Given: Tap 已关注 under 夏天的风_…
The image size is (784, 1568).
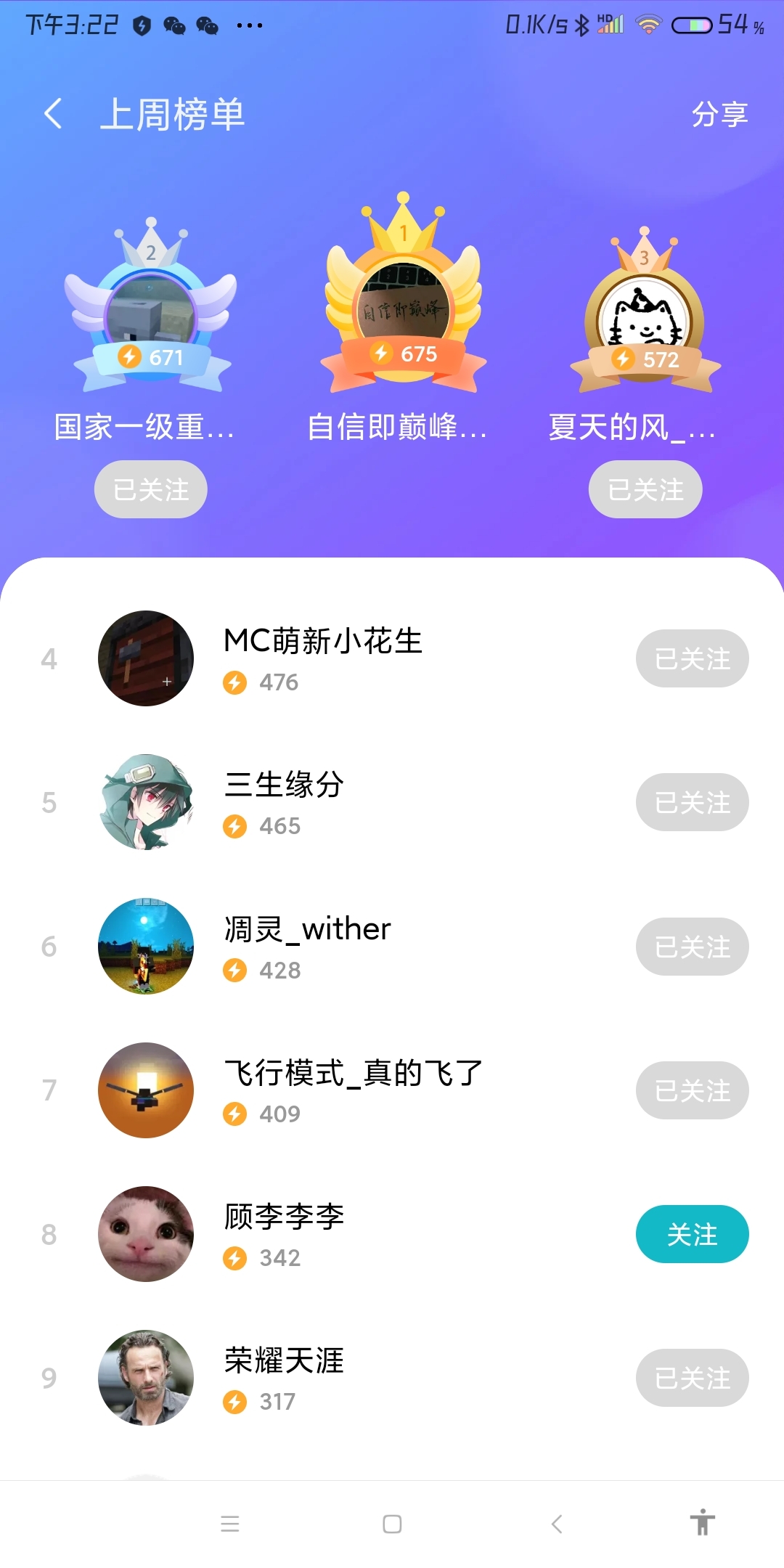Looking at the screenshot, I should 645,489.
